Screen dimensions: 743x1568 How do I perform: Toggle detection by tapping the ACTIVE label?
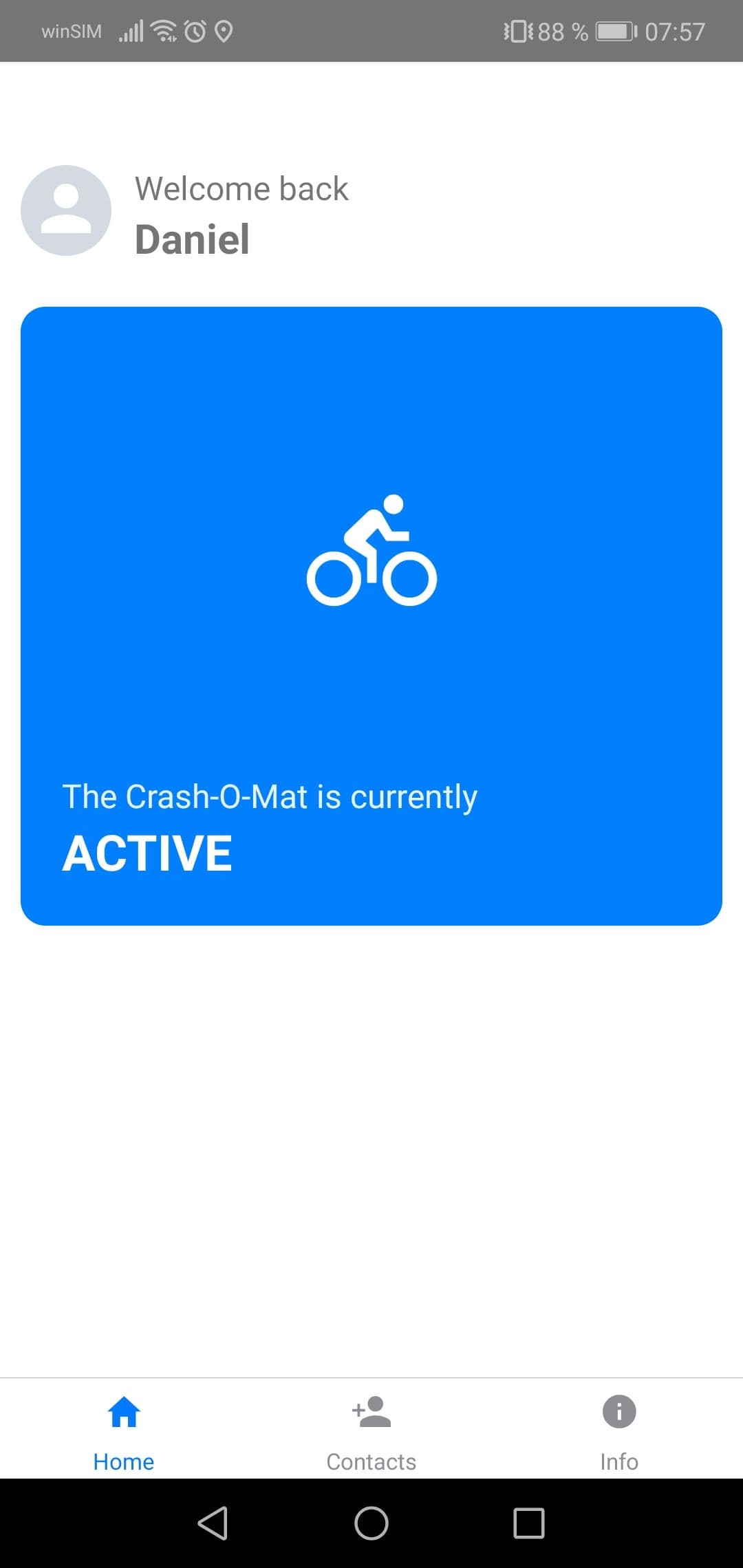click(147, 851)
